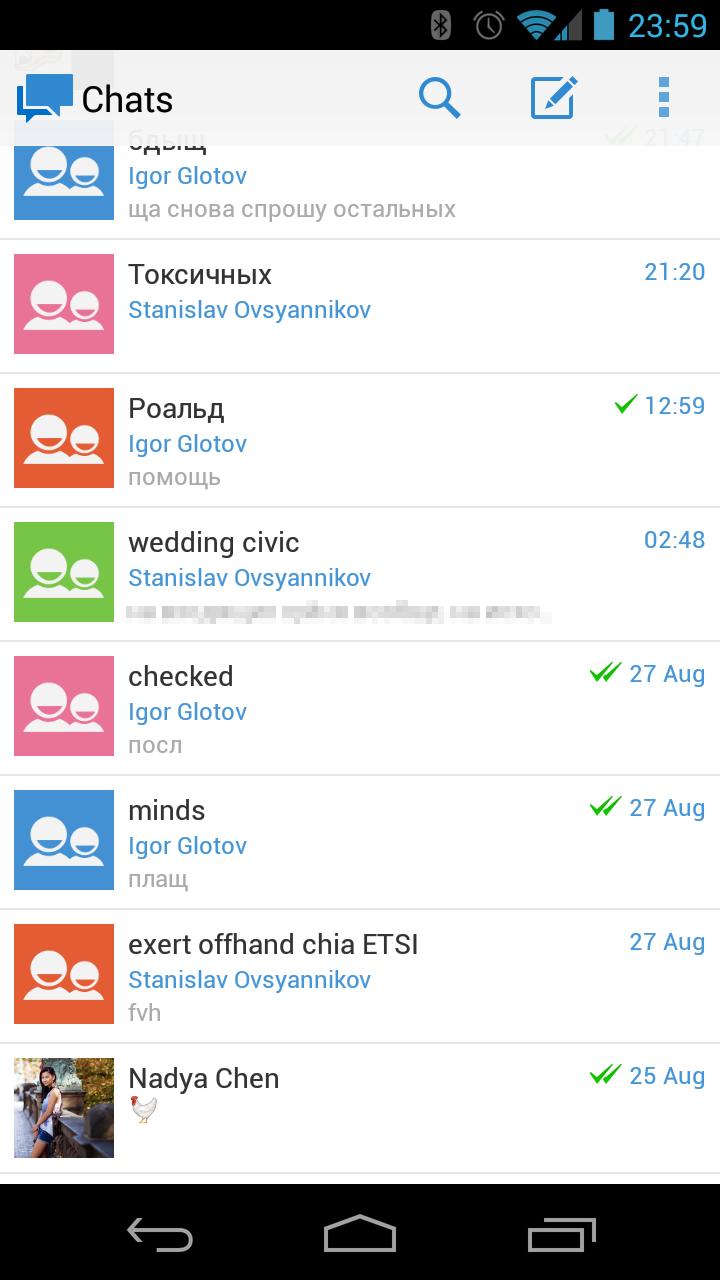Image resolution: width=720 pixels, height=1280 pixels.
Task: Open the search icon in the toolbar
Action: [x=438, y=98]
